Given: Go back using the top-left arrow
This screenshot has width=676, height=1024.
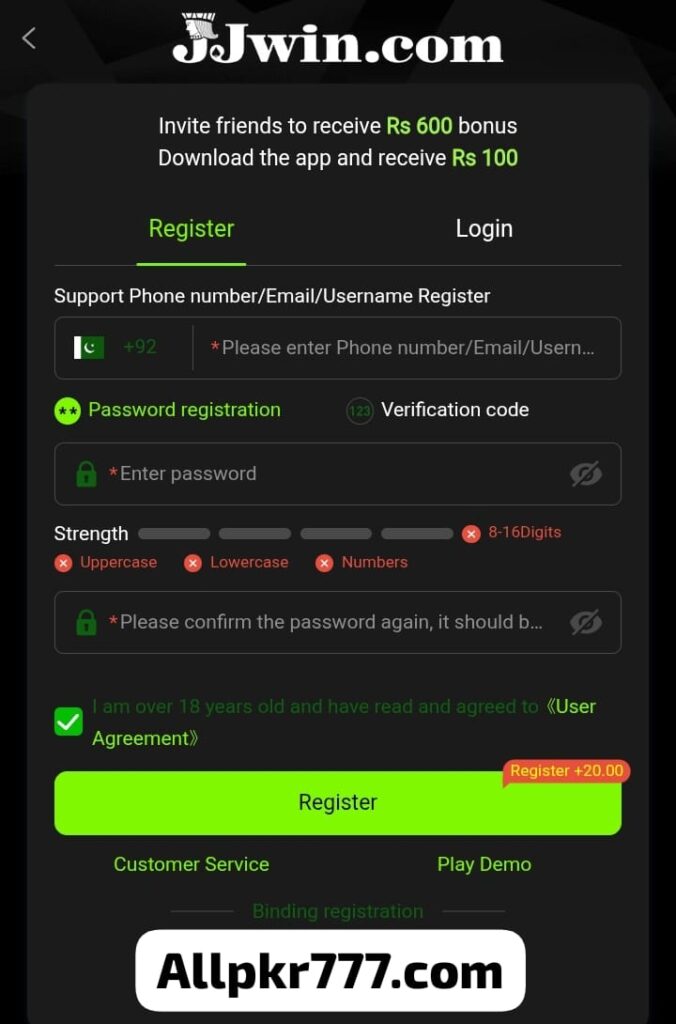Looking at the screenshot, I should [29, 38].
